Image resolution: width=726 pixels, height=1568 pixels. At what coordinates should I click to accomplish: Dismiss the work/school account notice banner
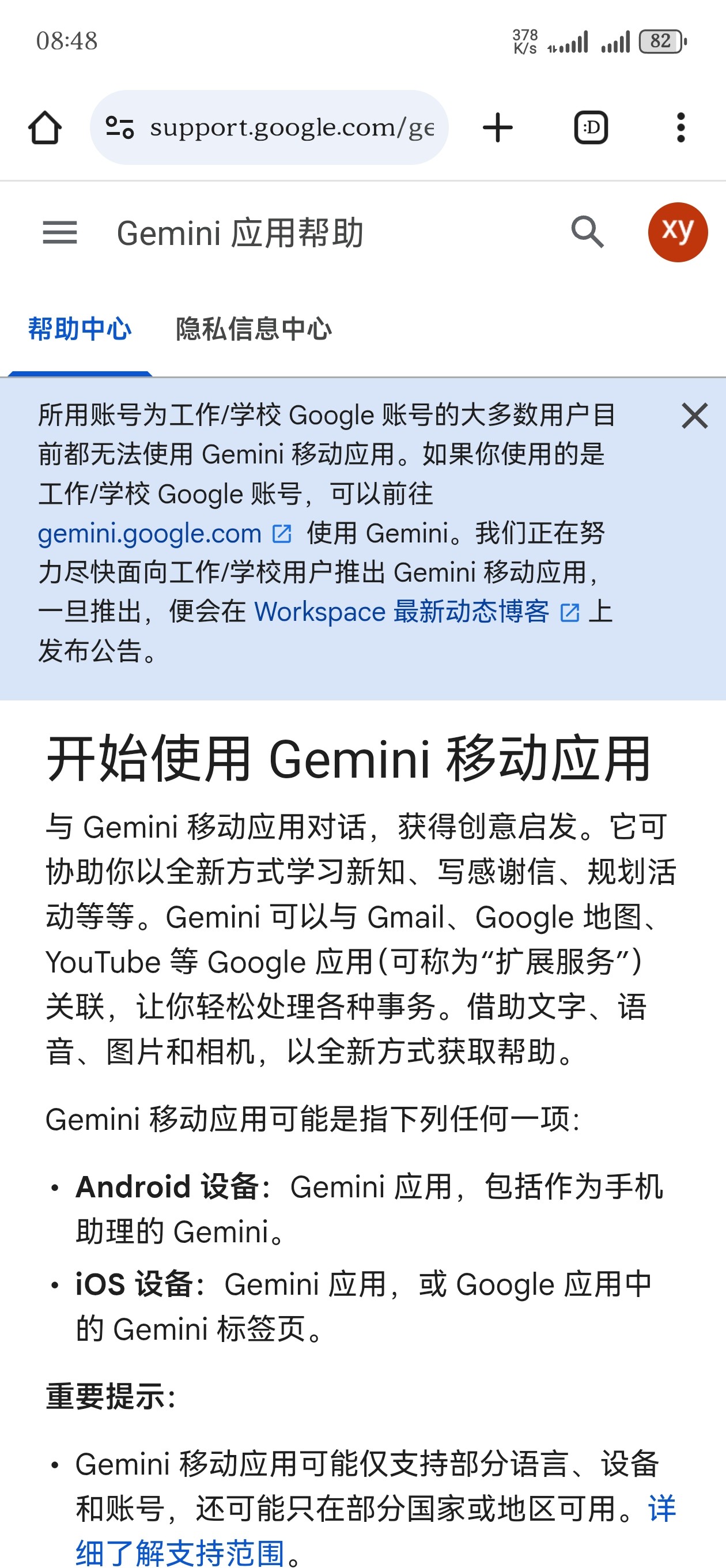694,416
